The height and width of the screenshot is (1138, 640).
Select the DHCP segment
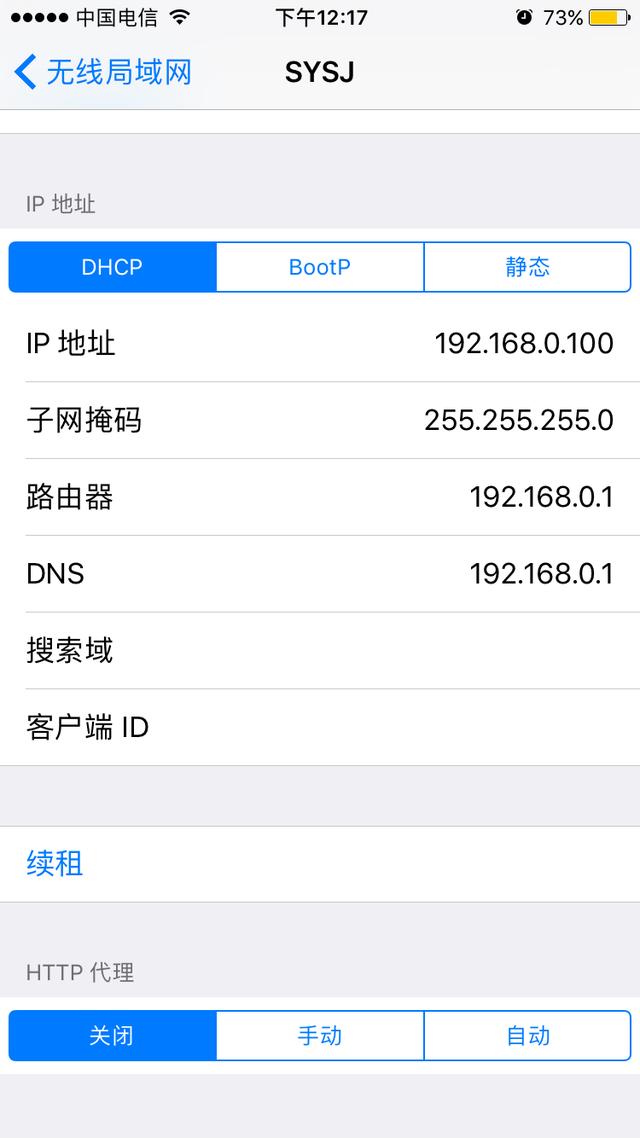112,267
